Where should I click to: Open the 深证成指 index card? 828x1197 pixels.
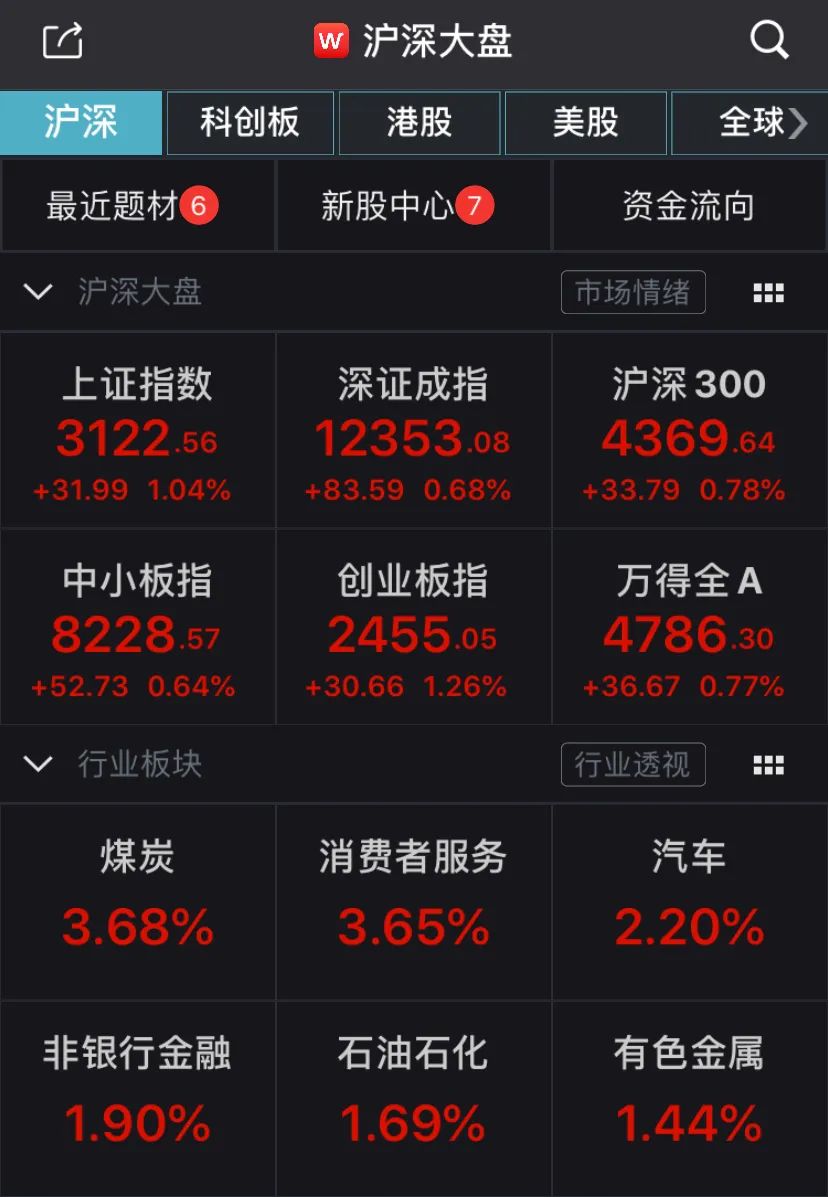(x=413, y=430)
